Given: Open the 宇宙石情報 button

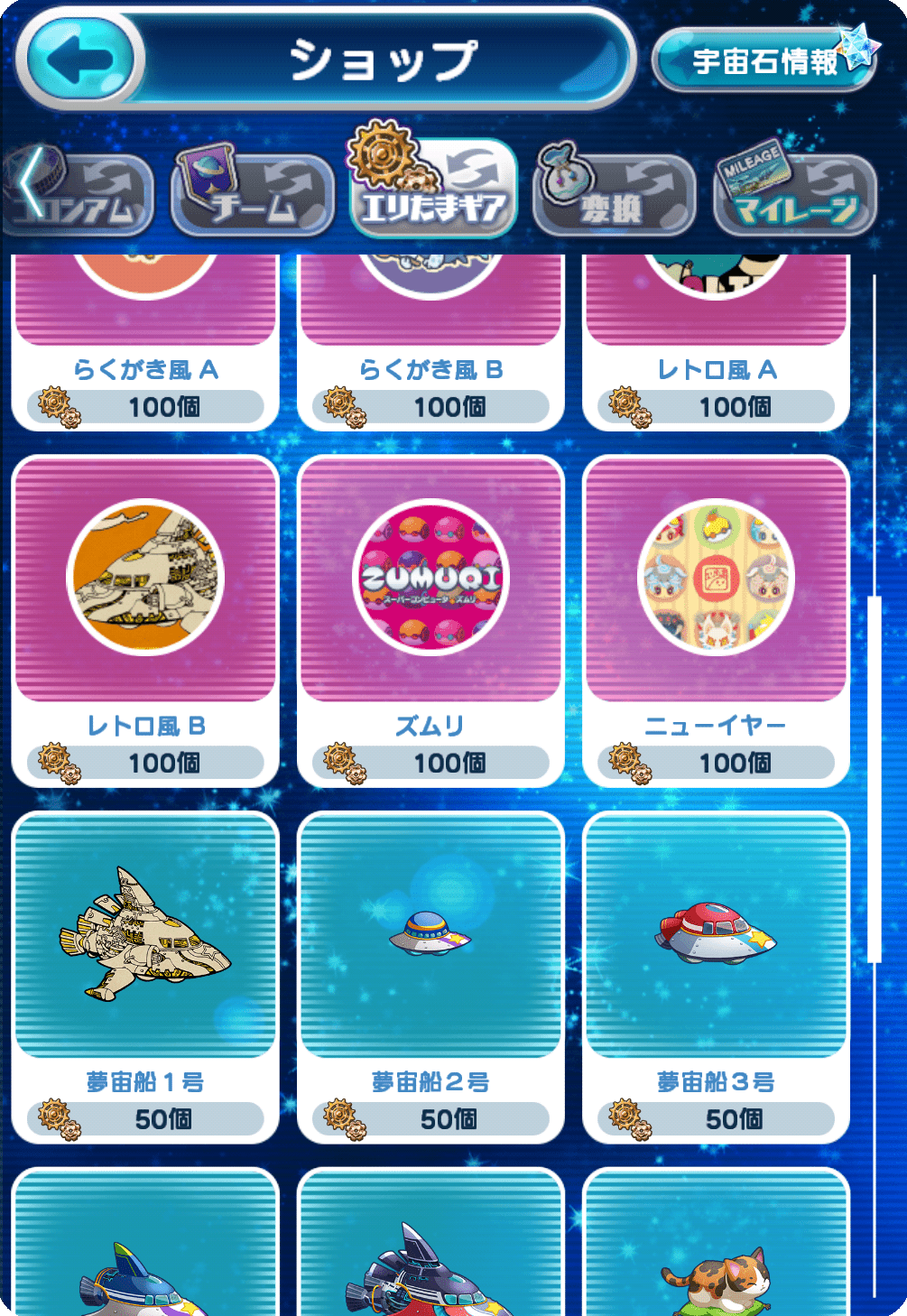Looking at the screenshot, I should [764, 60].
